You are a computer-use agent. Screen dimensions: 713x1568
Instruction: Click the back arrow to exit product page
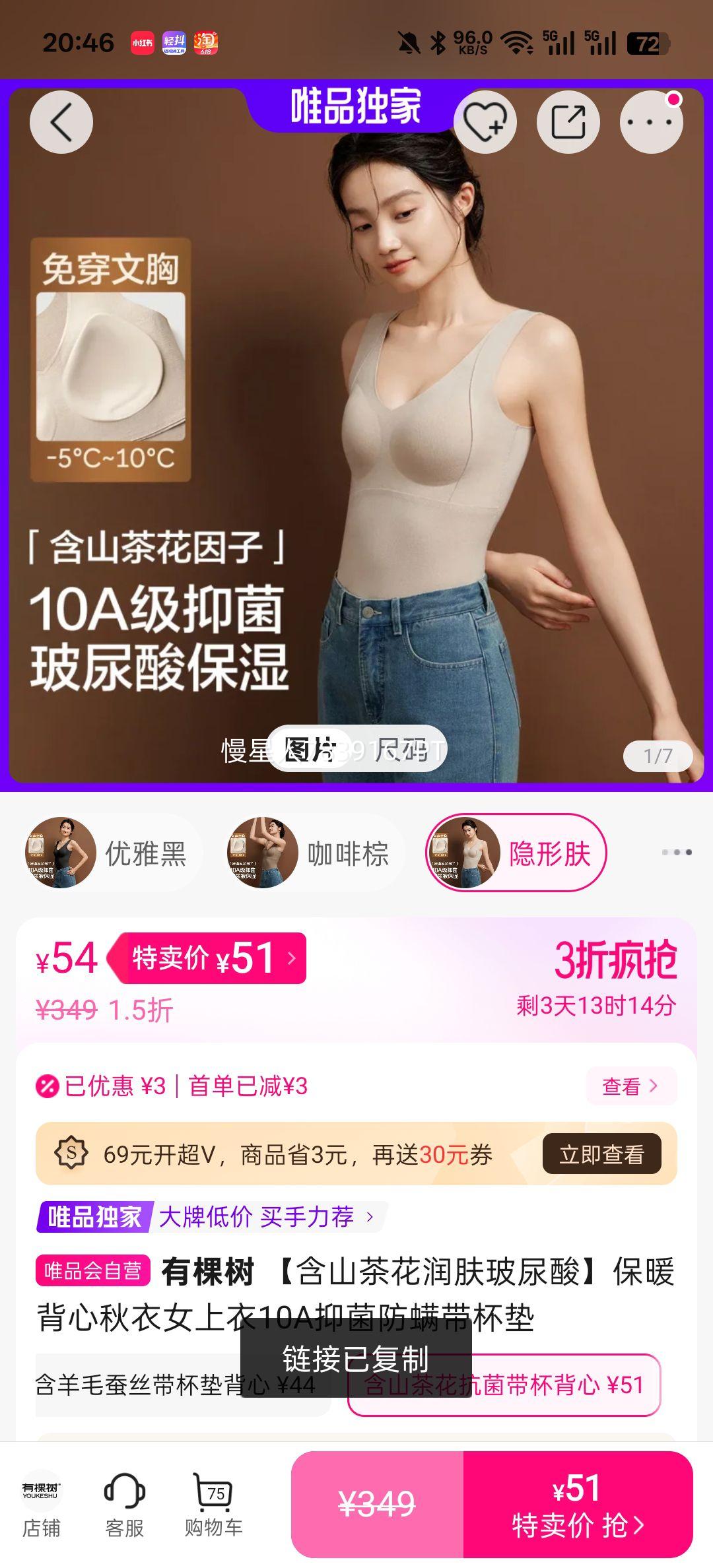pyautogui.click(x=59, y=123)
